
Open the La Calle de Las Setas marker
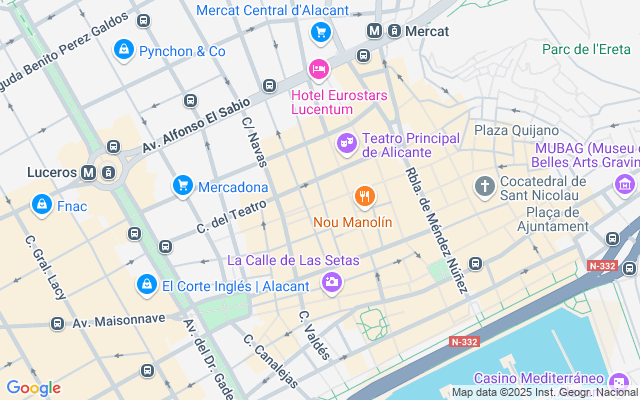tap(330, 285)
